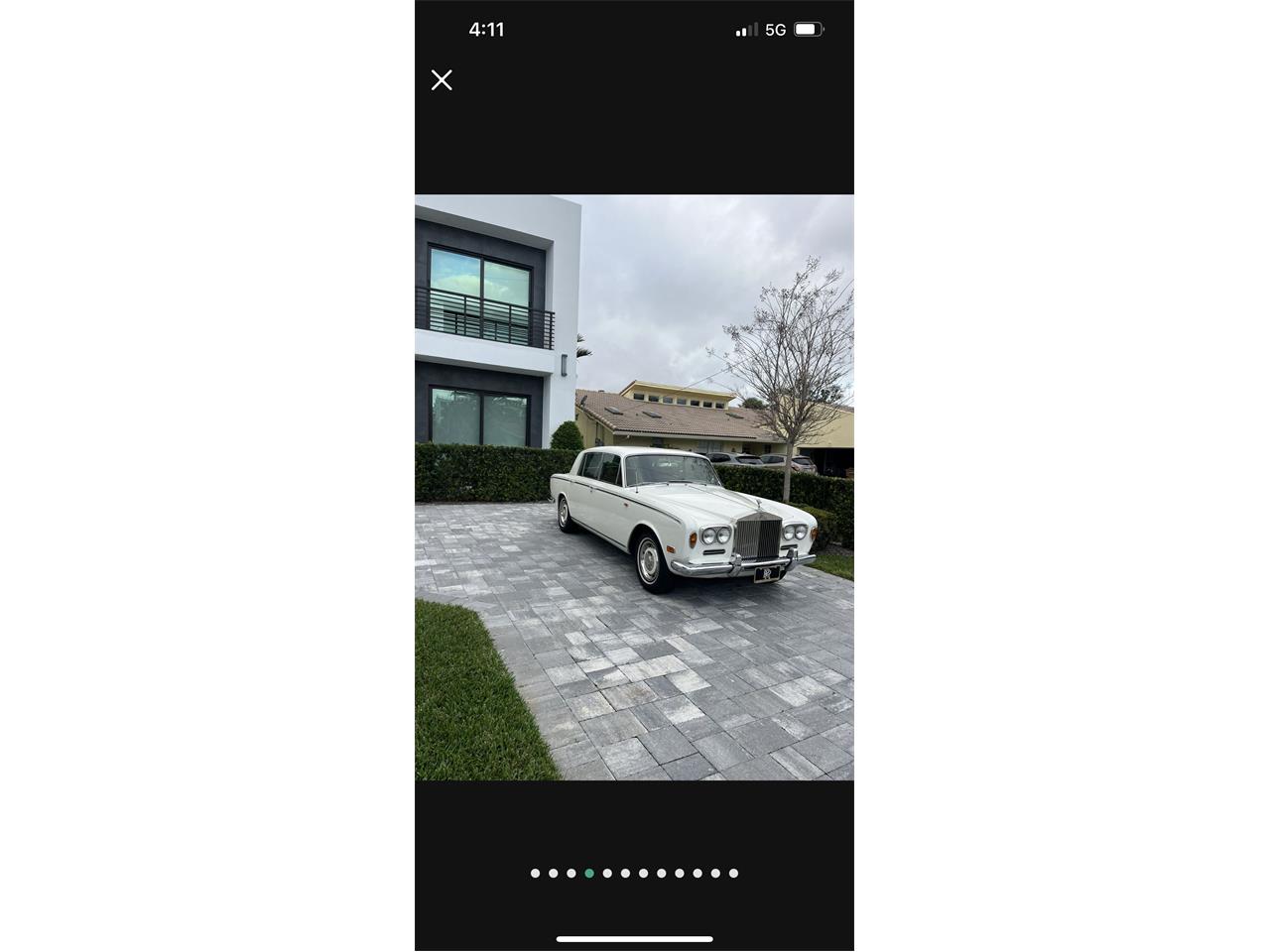The width and height of the screenshot is (1270, 952).
Task: Select the last page indicator dot
Action: tap(733, 874)
